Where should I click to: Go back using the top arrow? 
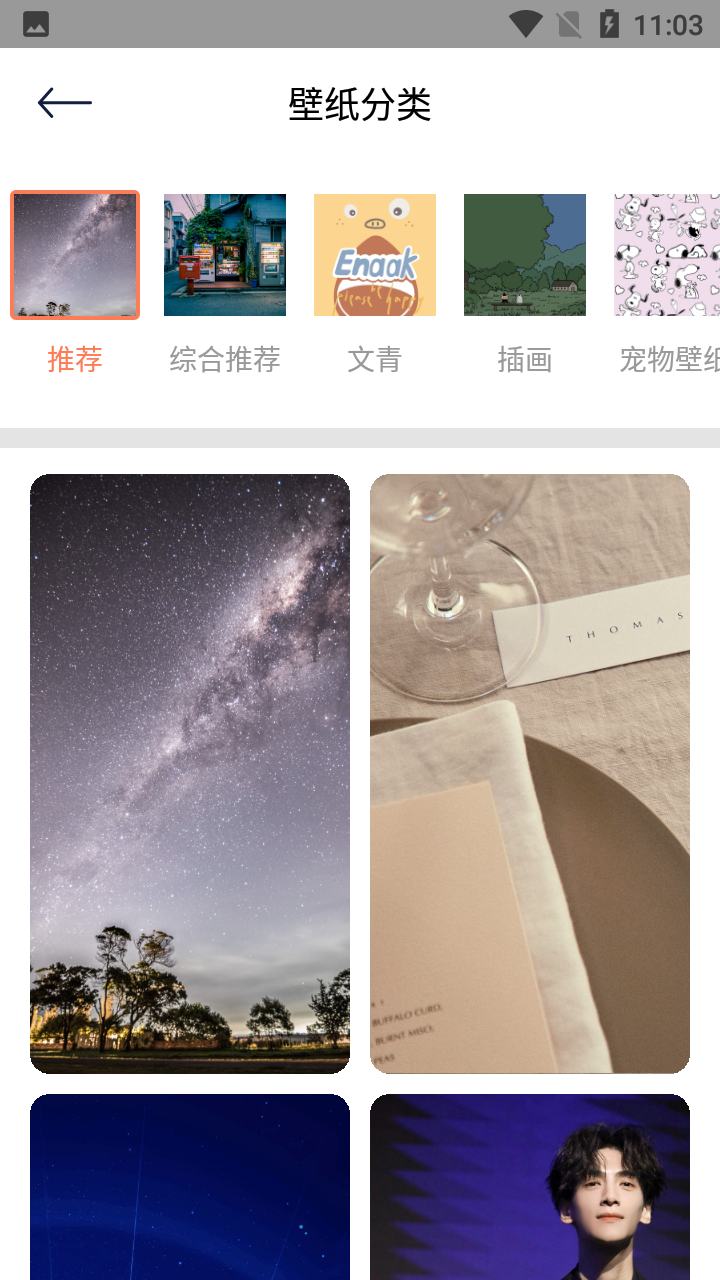(x=65, y=102)
